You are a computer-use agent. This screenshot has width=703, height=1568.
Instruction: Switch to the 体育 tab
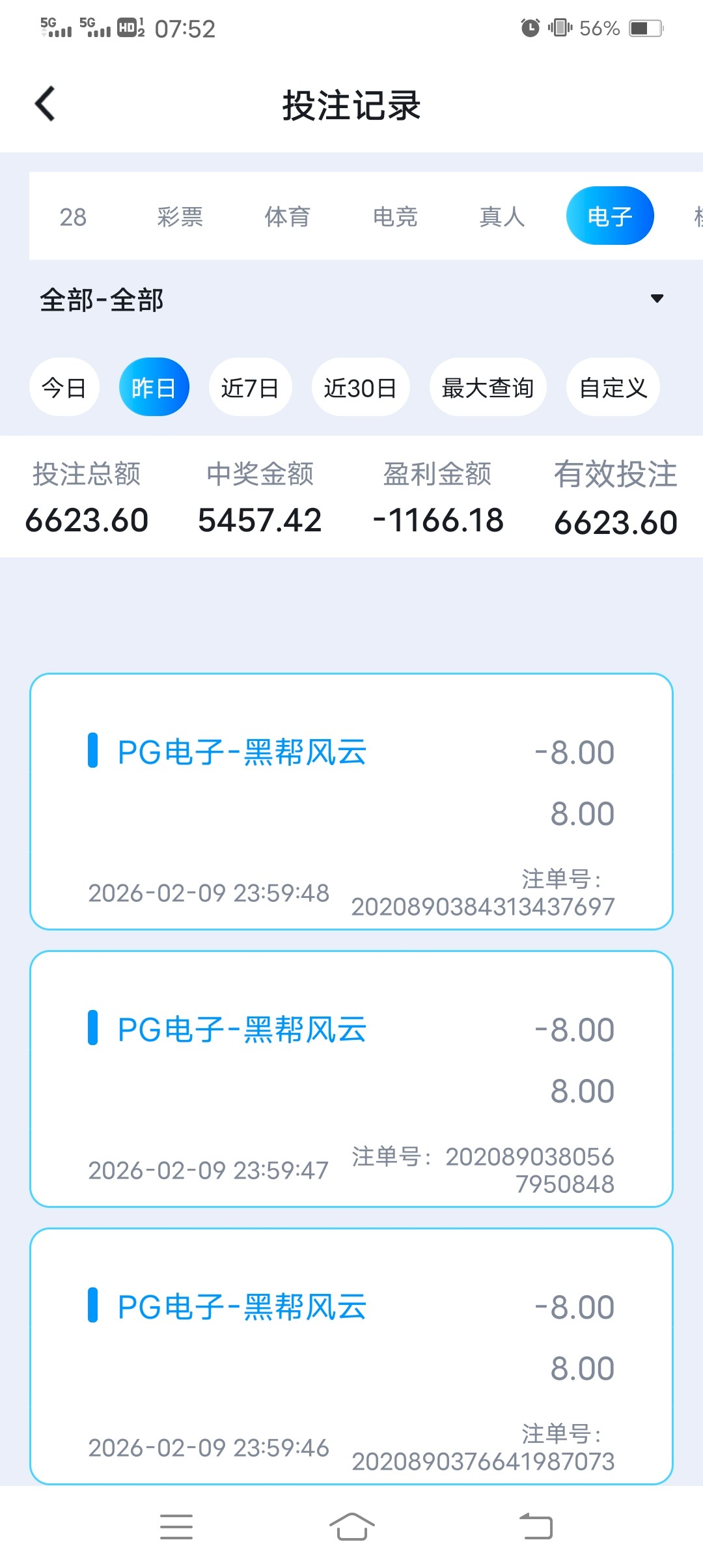tap(287, 217)
